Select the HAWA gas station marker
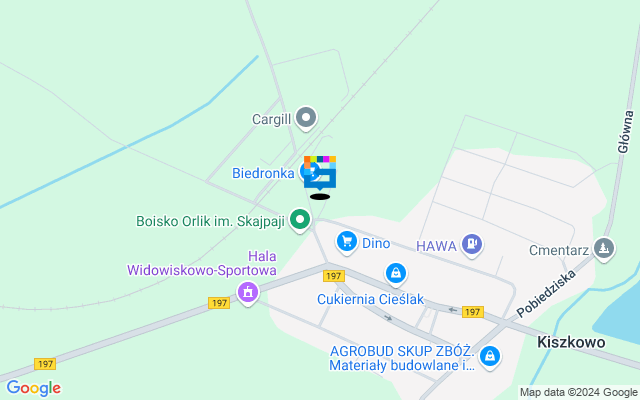 (x=472, y=244)
